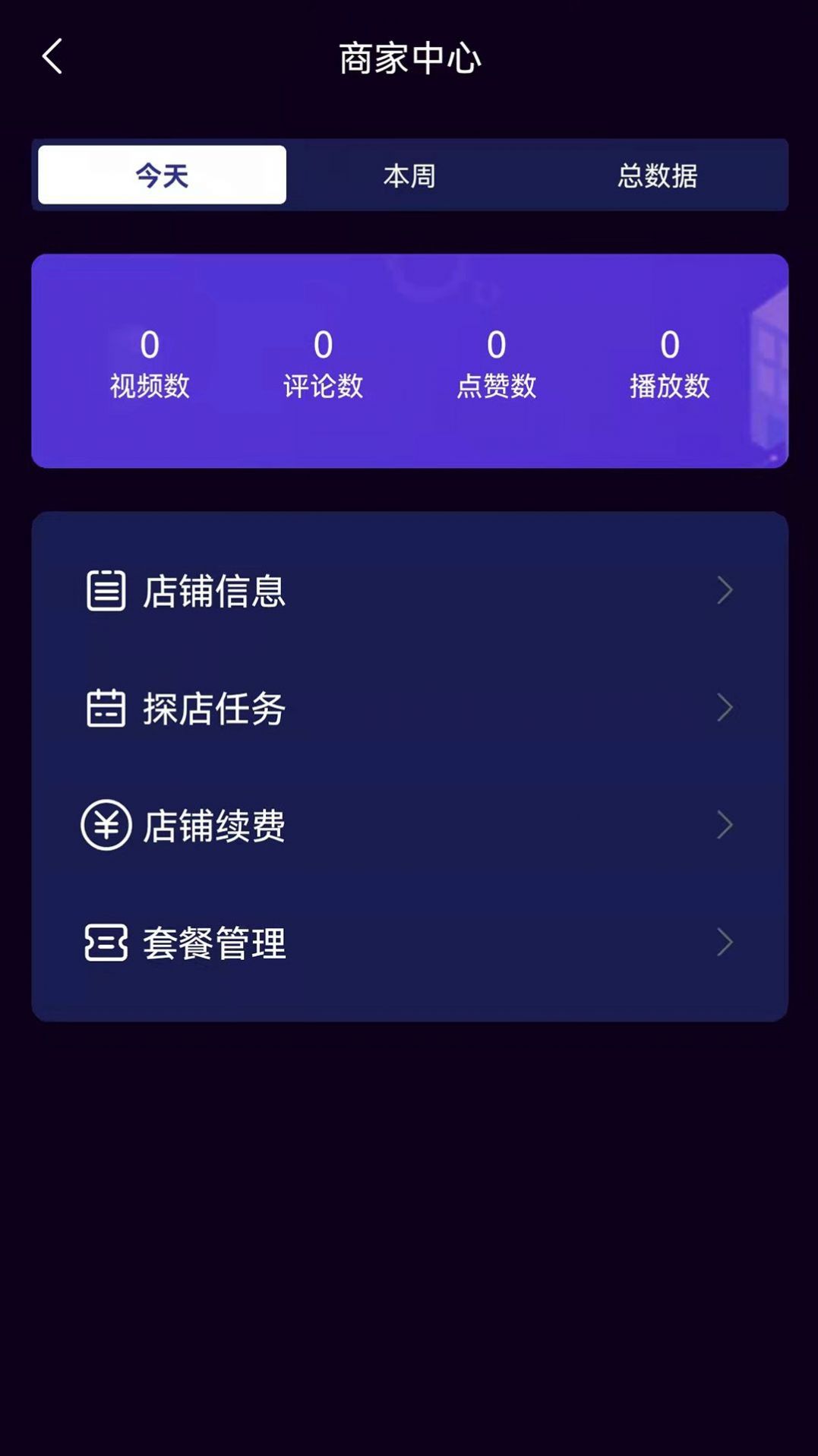Click the 店铺信息 document icon

107,591
